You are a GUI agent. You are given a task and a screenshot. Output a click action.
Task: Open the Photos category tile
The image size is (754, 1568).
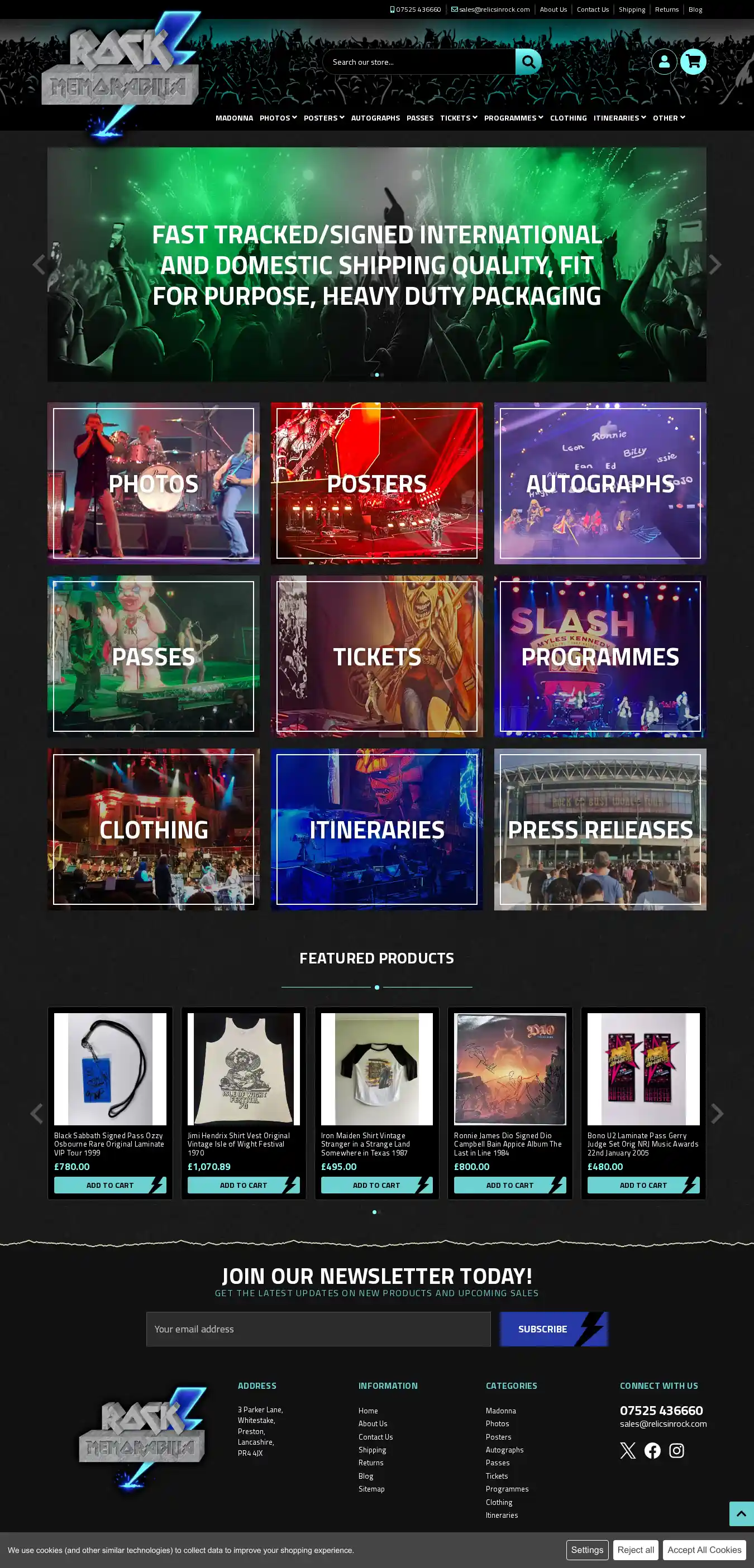[154, 483]
